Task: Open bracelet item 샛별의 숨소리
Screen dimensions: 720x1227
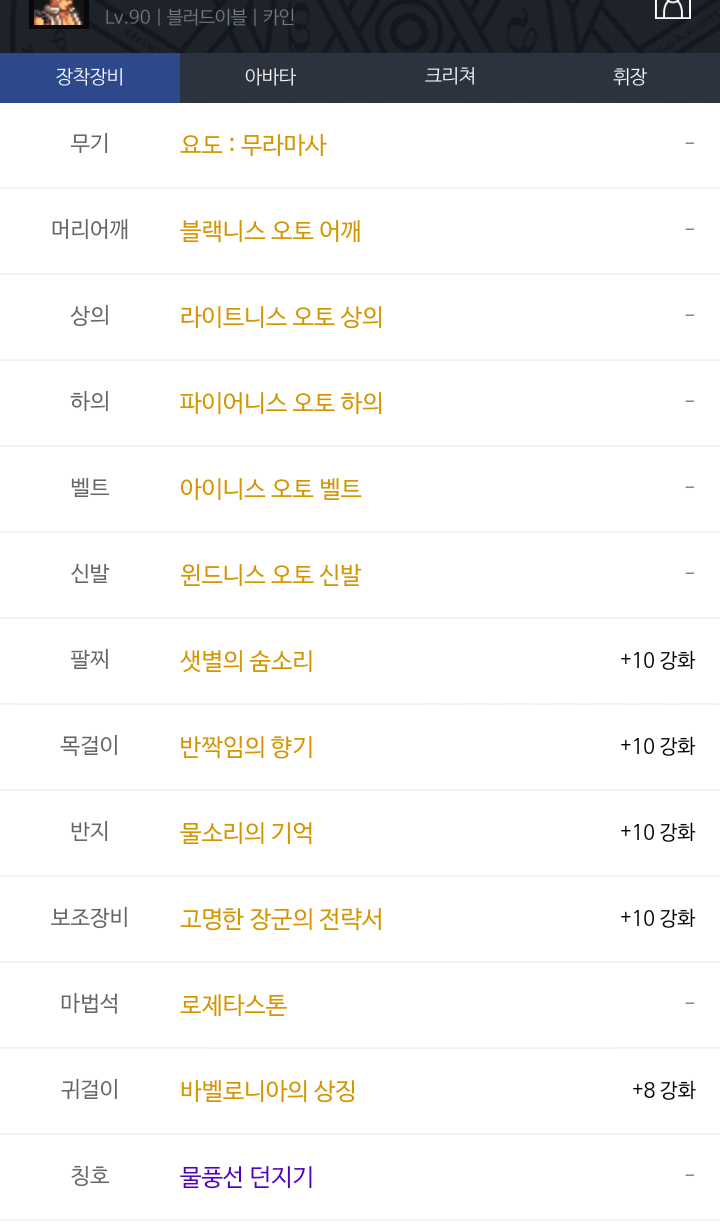Action: point(246,661)
